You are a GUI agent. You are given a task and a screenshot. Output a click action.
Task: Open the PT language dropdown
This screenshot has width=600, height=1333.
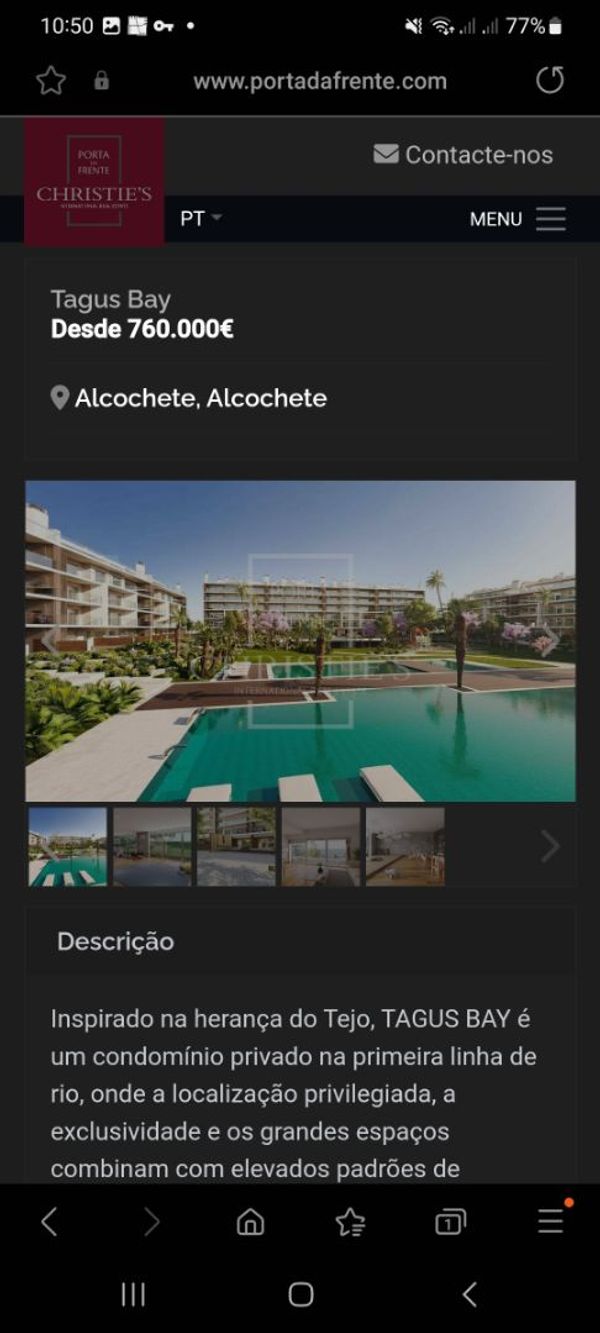[201, 218]
